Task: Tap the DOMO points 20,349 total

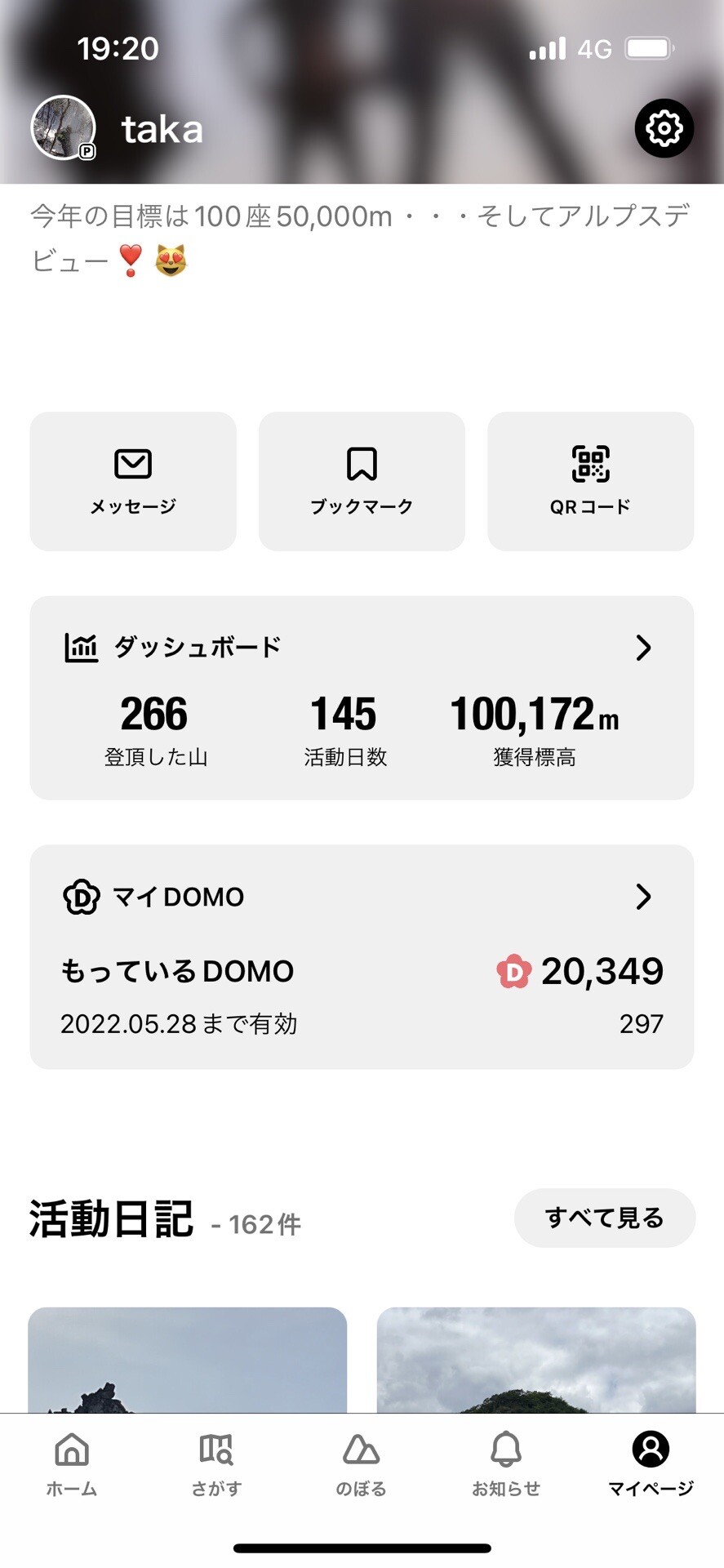Action: click(601, 971)
